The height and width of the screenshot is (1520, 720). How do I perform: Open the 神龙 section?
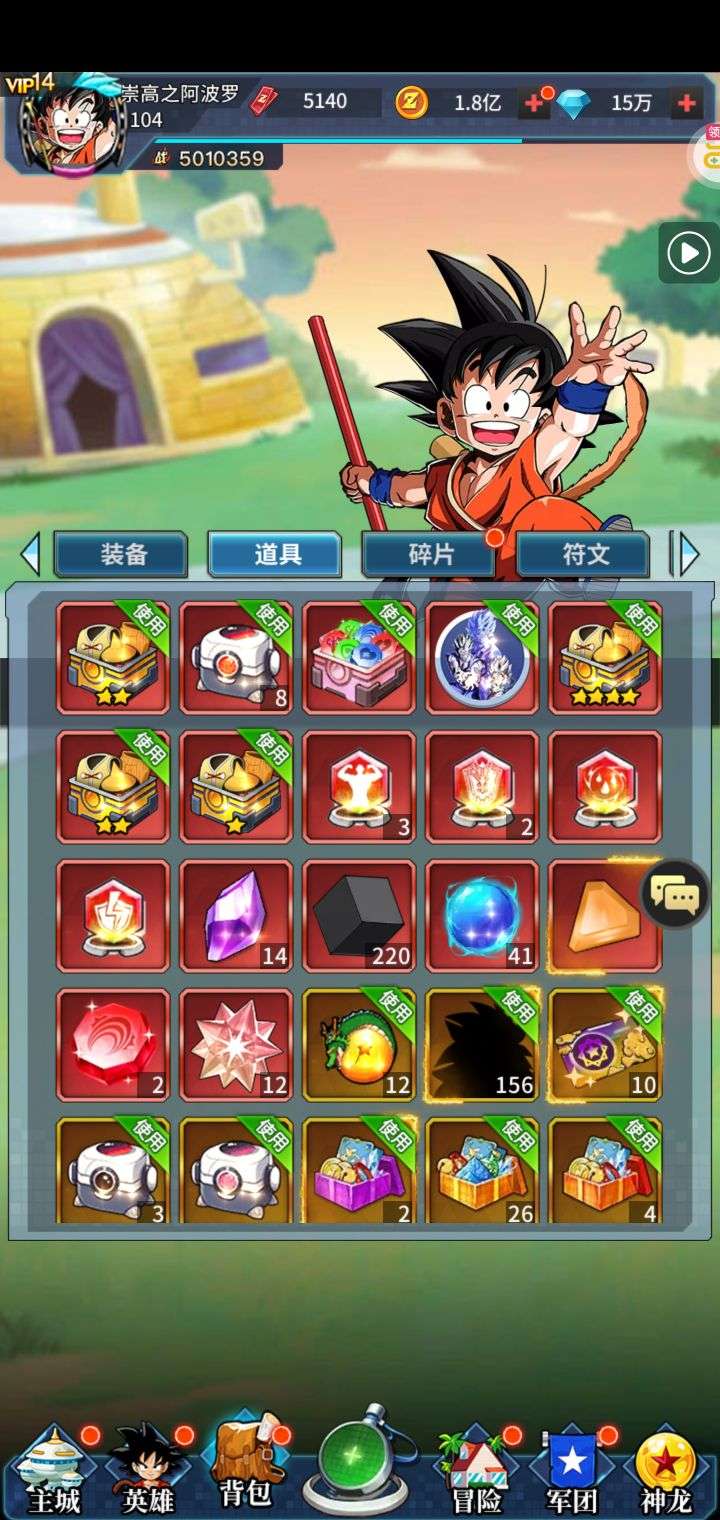[666, 1468]
